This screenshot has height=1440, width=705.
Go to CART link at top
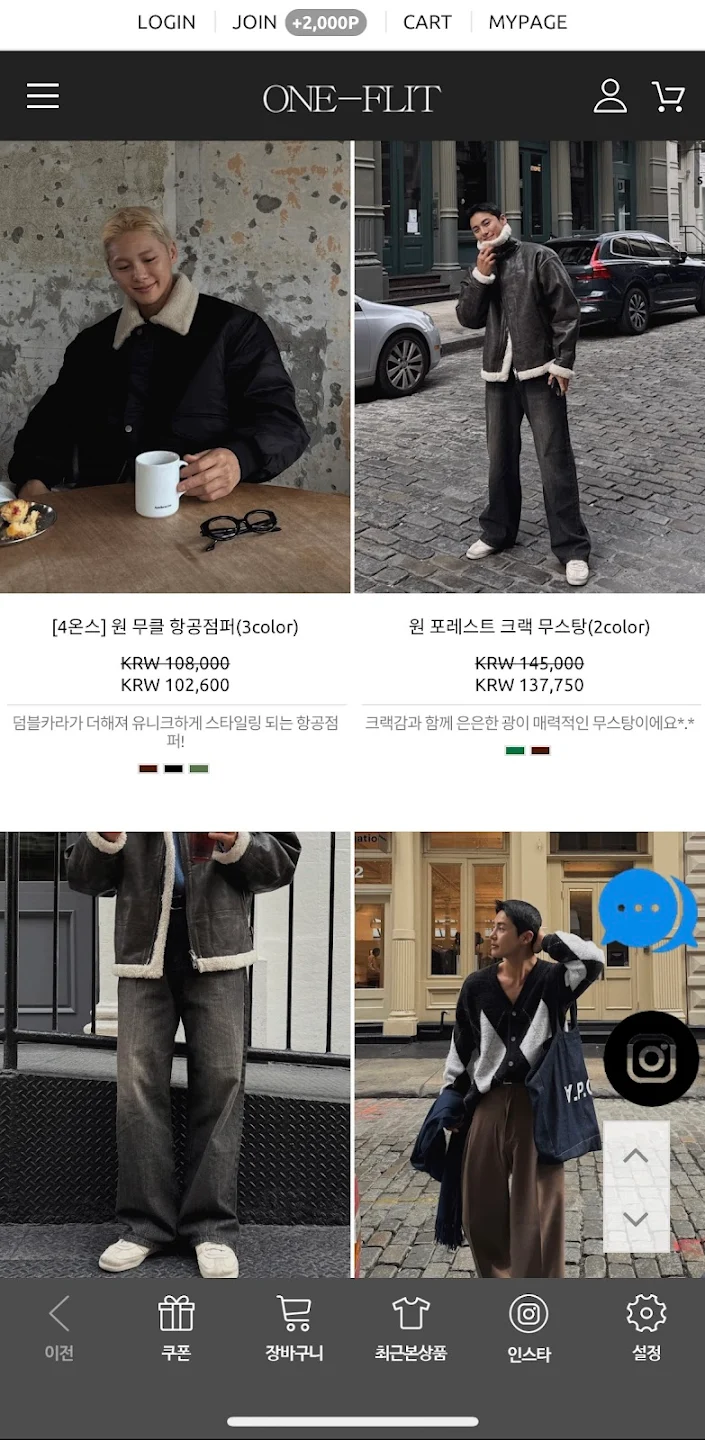(x=427, y=22)
